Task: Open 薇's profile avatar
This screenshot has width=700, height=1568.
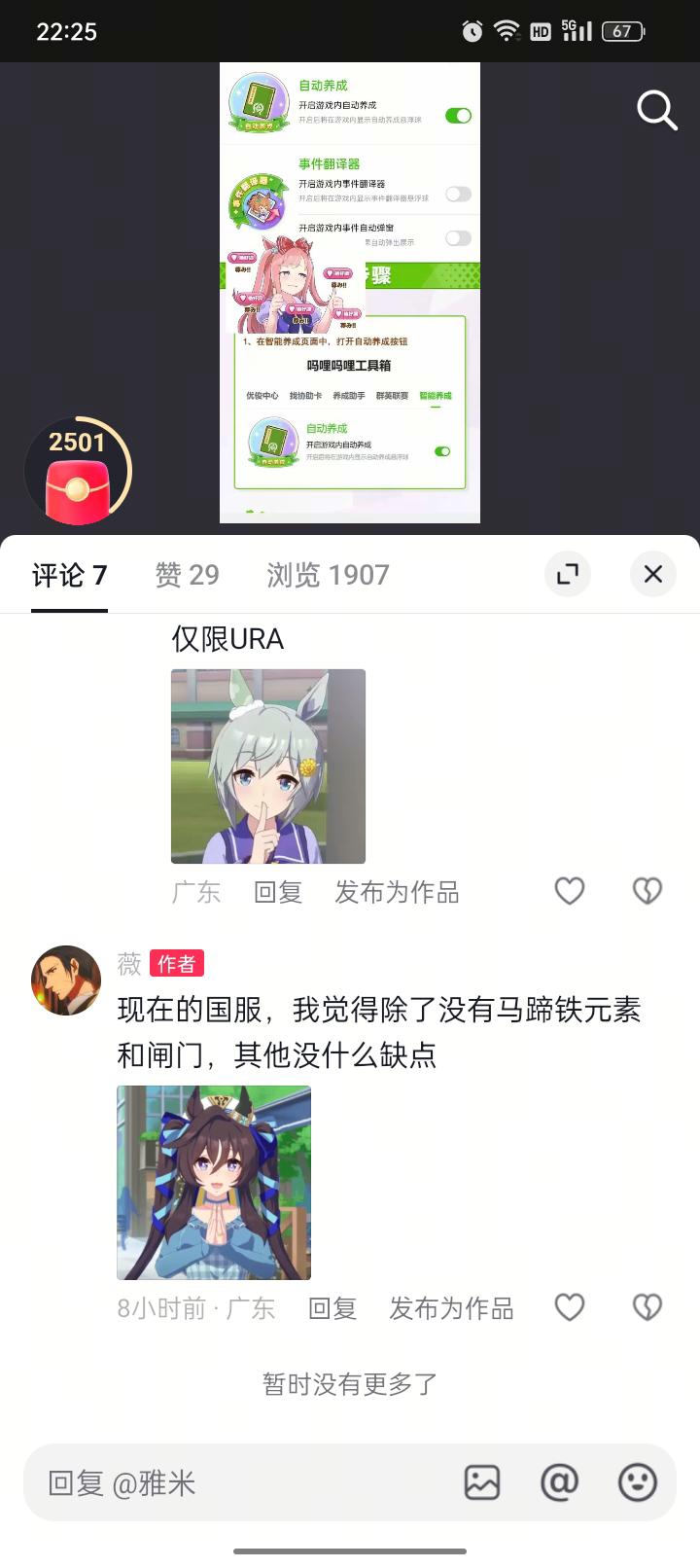Action: tap(66, 980)
